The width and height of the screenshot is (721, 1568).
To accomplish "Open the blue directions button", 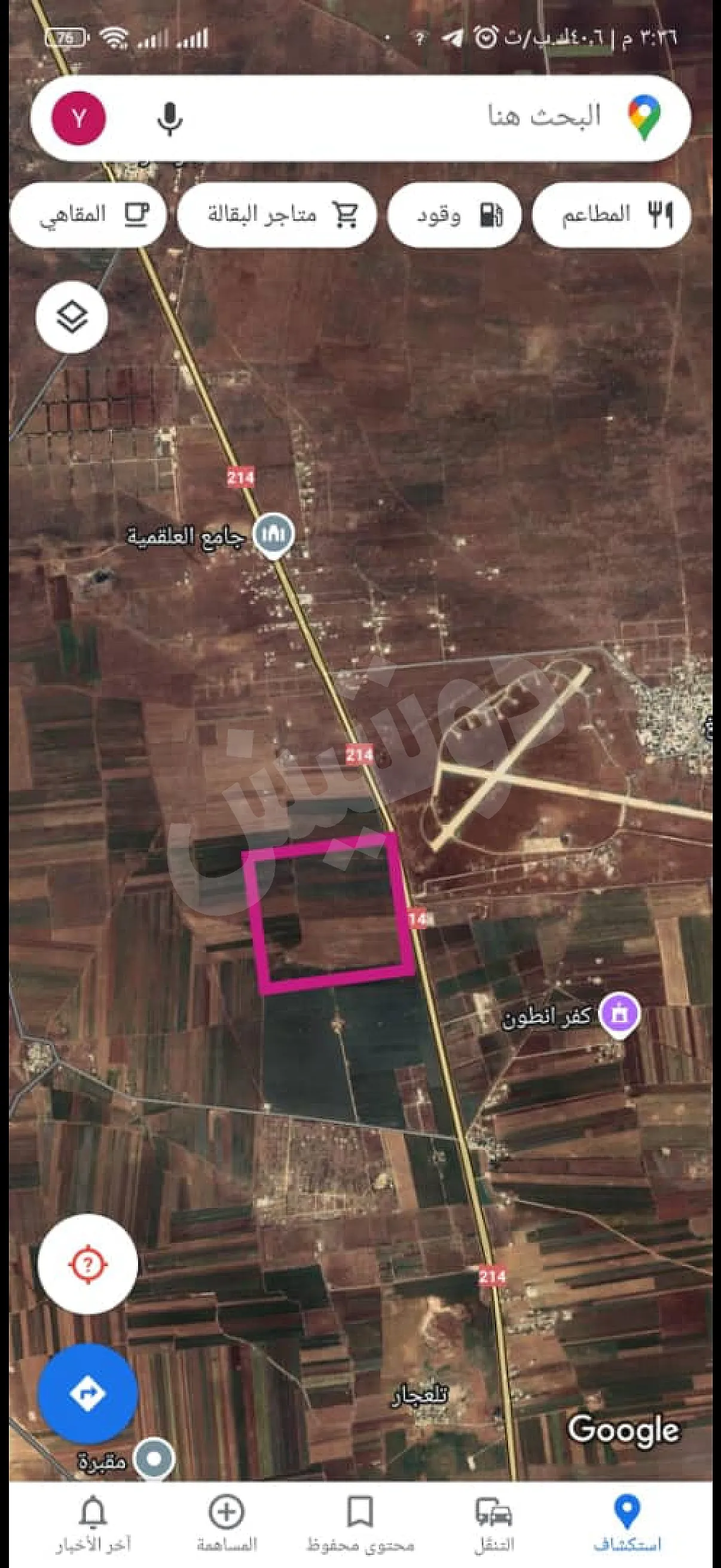I will pyautogui.click(x=88, y=1393).
